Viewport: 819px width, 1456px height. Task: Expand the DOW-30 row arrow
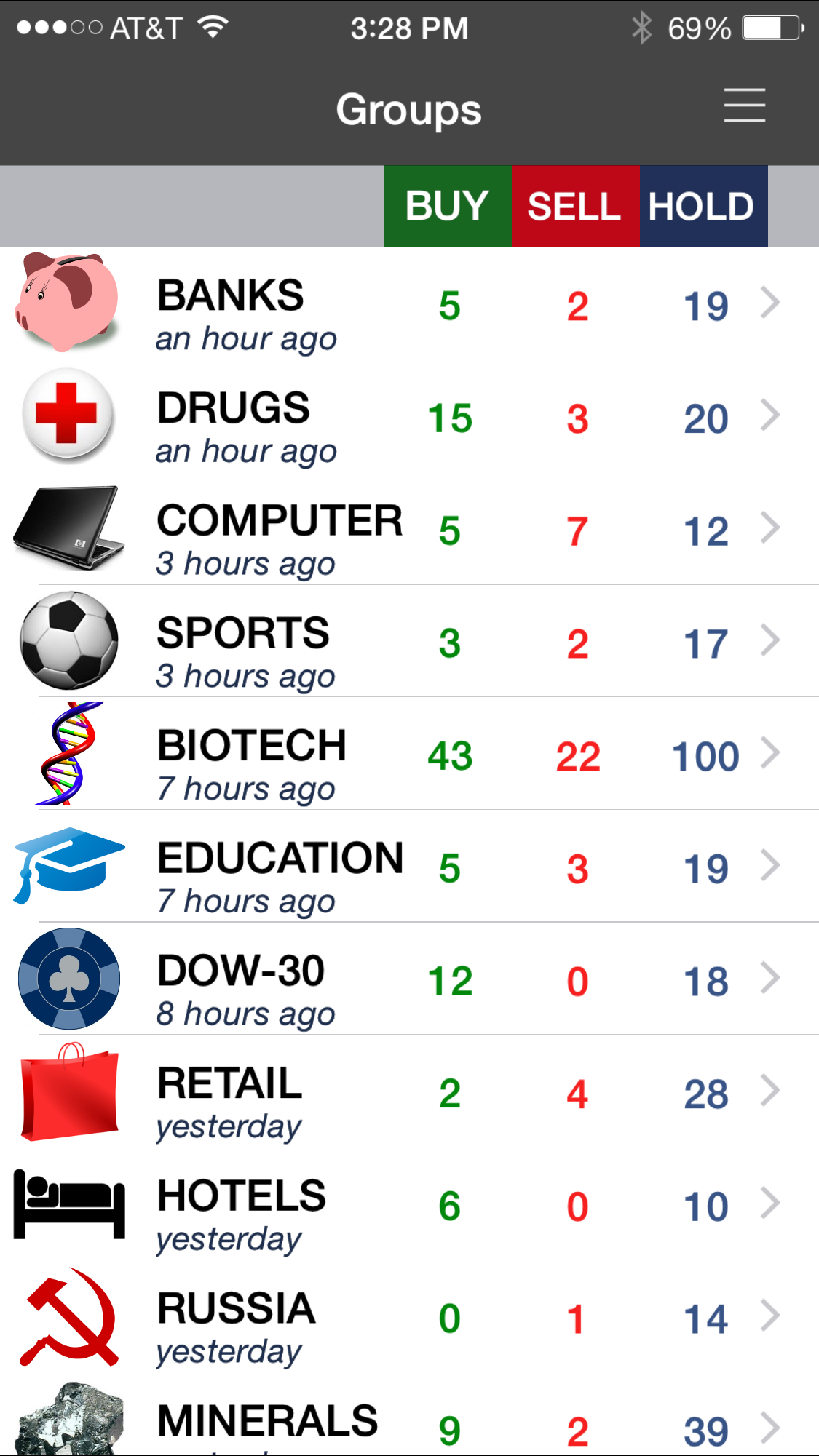point(770,979)
